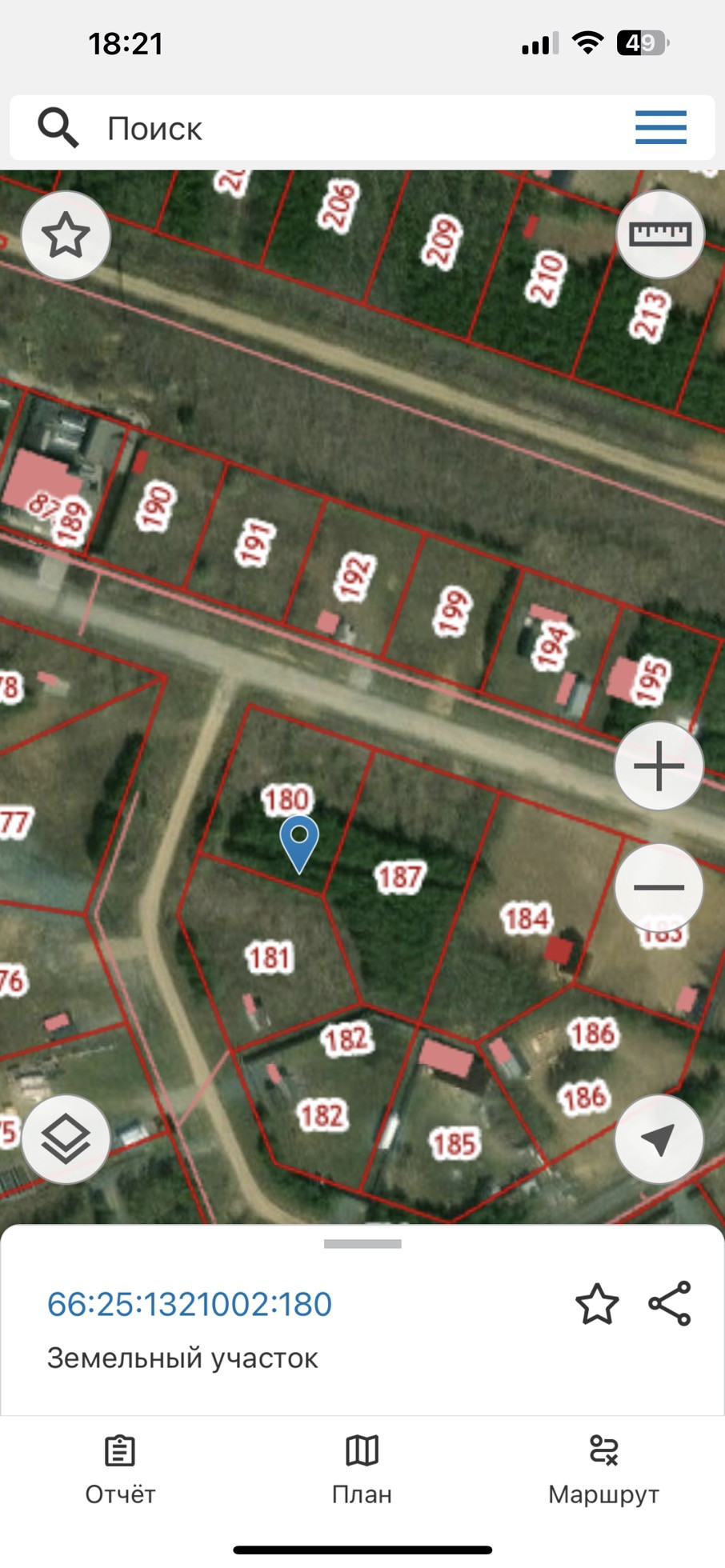Open cadastral number 66:25:1321002:180 link
Screen dimensions: 725x1568
pyautogui.click(x=190, y=1305)
